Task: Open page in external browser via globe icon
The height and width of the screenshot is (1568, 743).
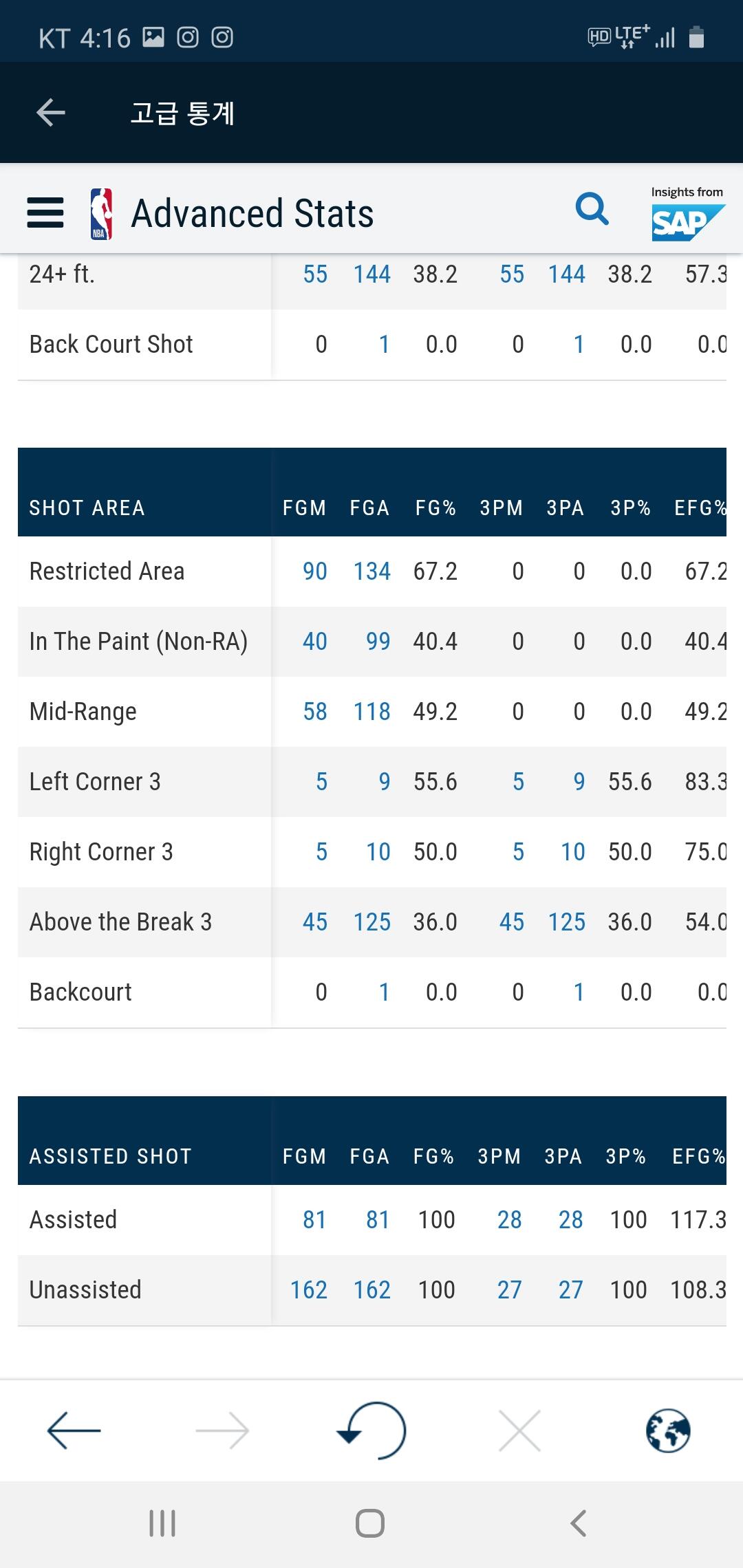Action: (x=668, y=1430)
